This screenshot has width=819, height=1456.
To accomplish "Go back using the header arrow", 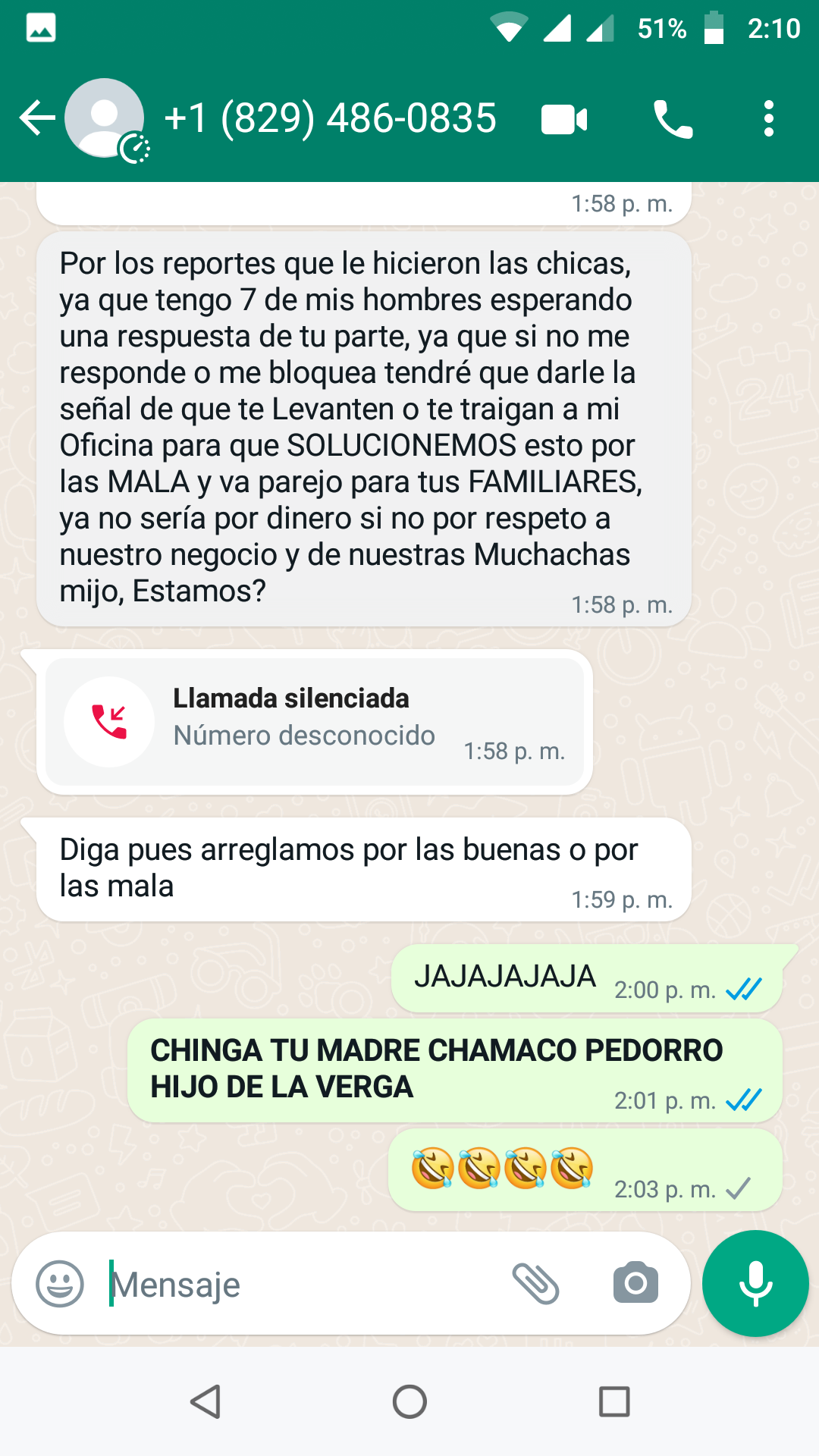I will (x=38, y=118).
